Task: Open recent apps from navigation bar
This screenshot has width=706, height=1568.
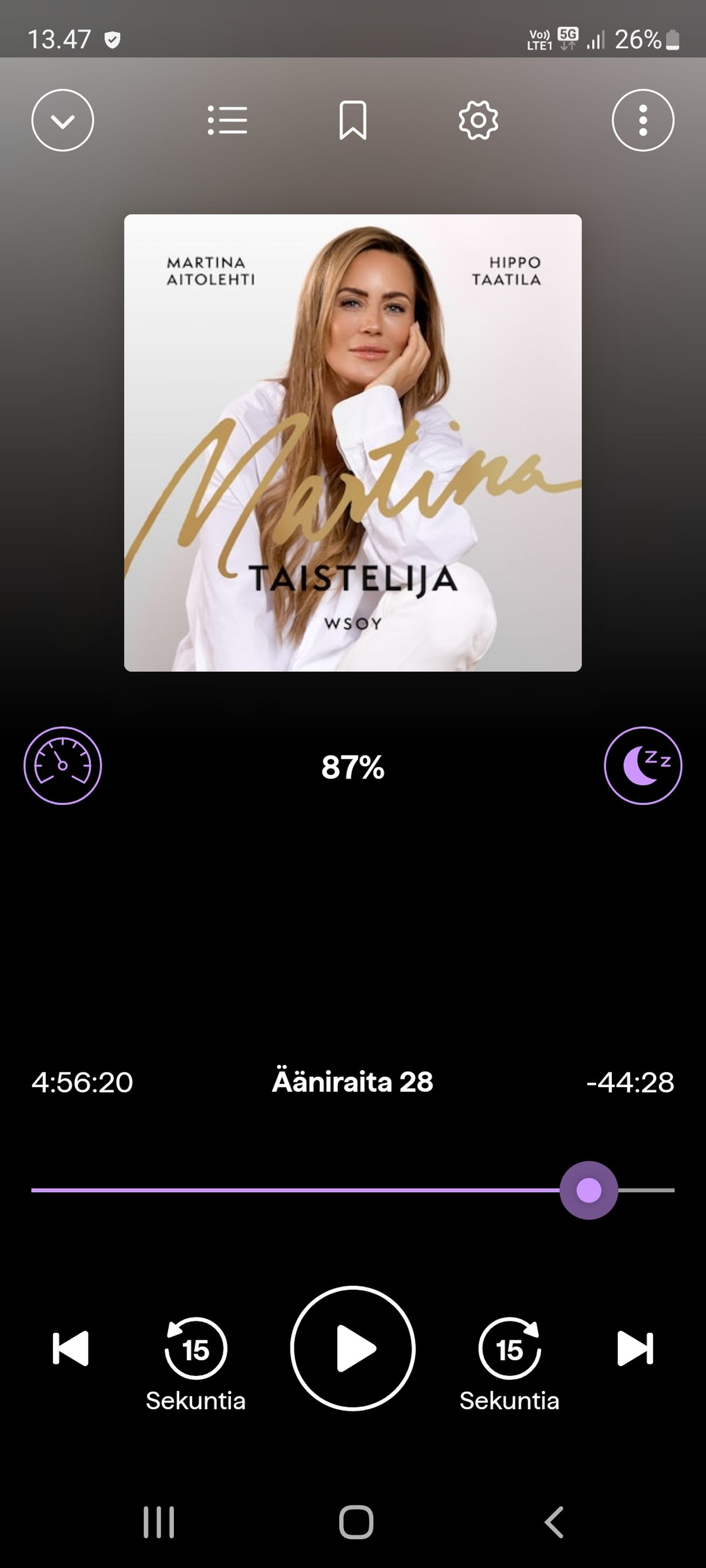Action: tap(159, 1522)
